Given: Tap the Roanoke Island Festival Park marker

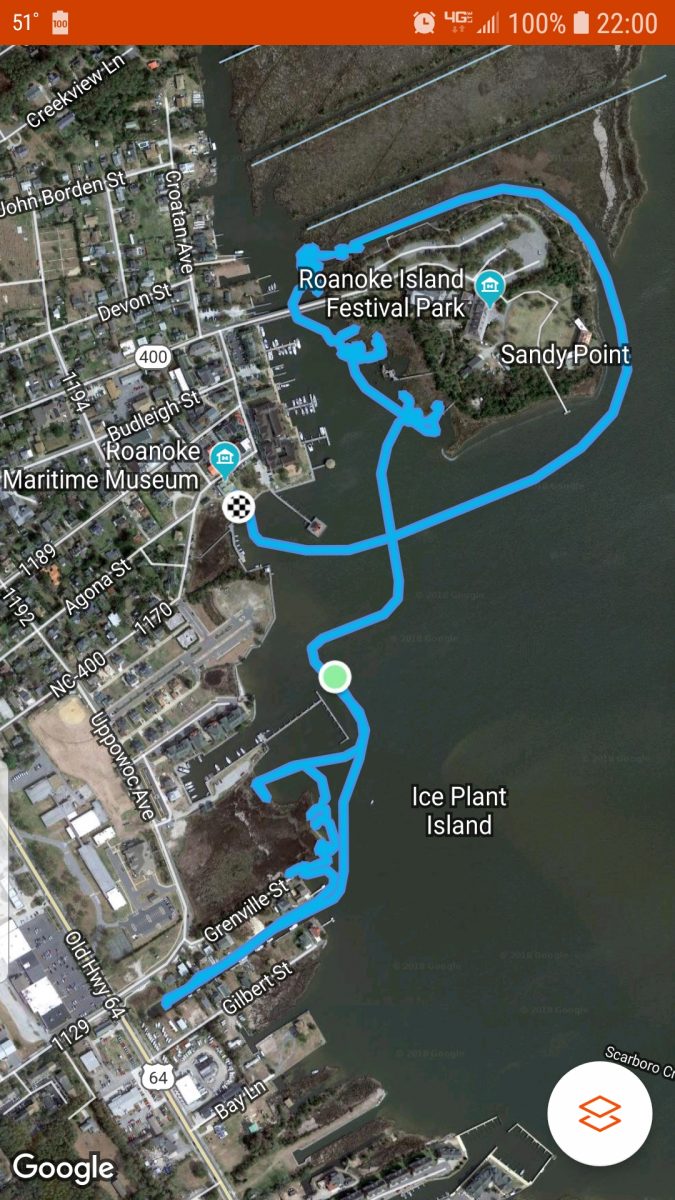Looking at the screenshot, I should (489, 287).
